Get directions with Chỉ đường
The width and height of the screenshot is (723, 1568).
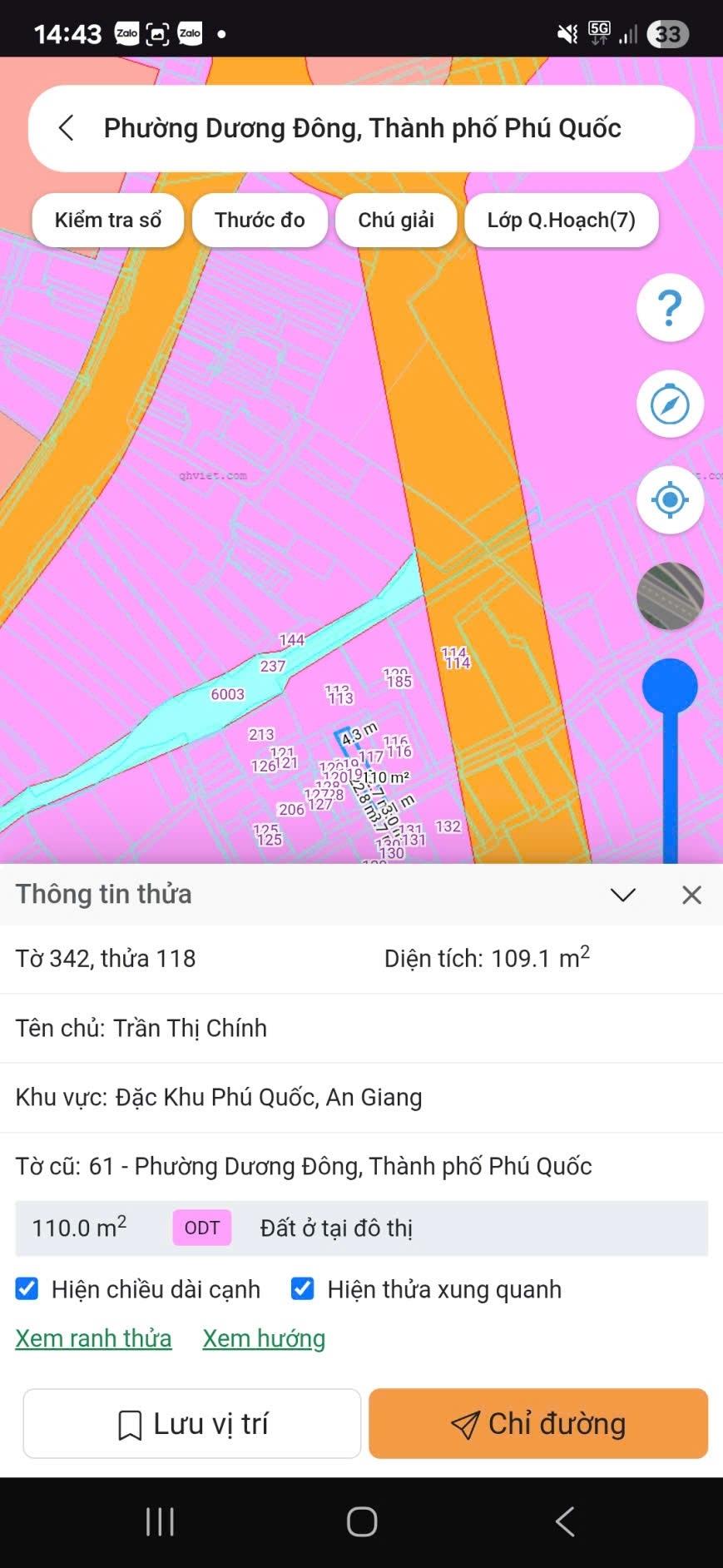point(538,1424)
